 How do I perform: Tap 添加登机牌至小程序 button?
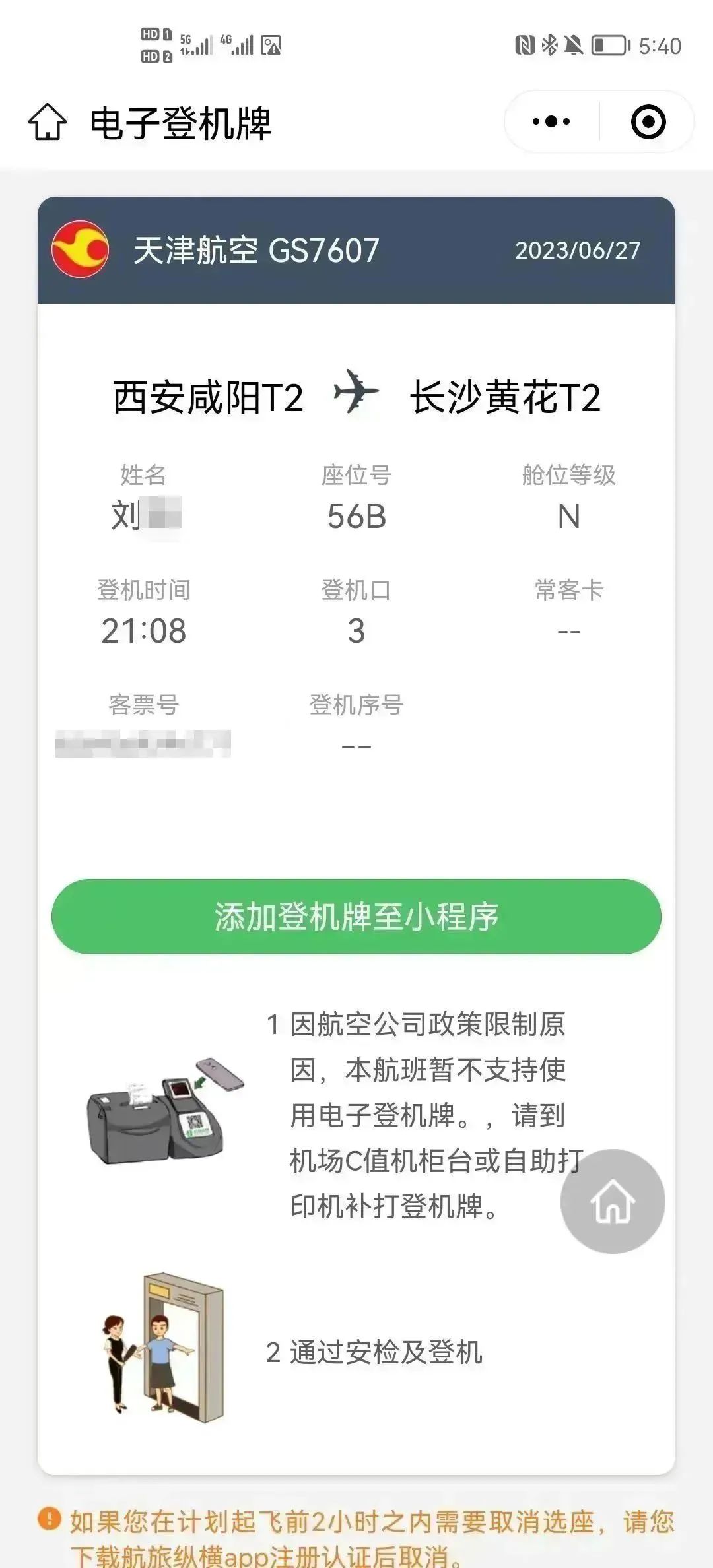click(x=356, y=917)
